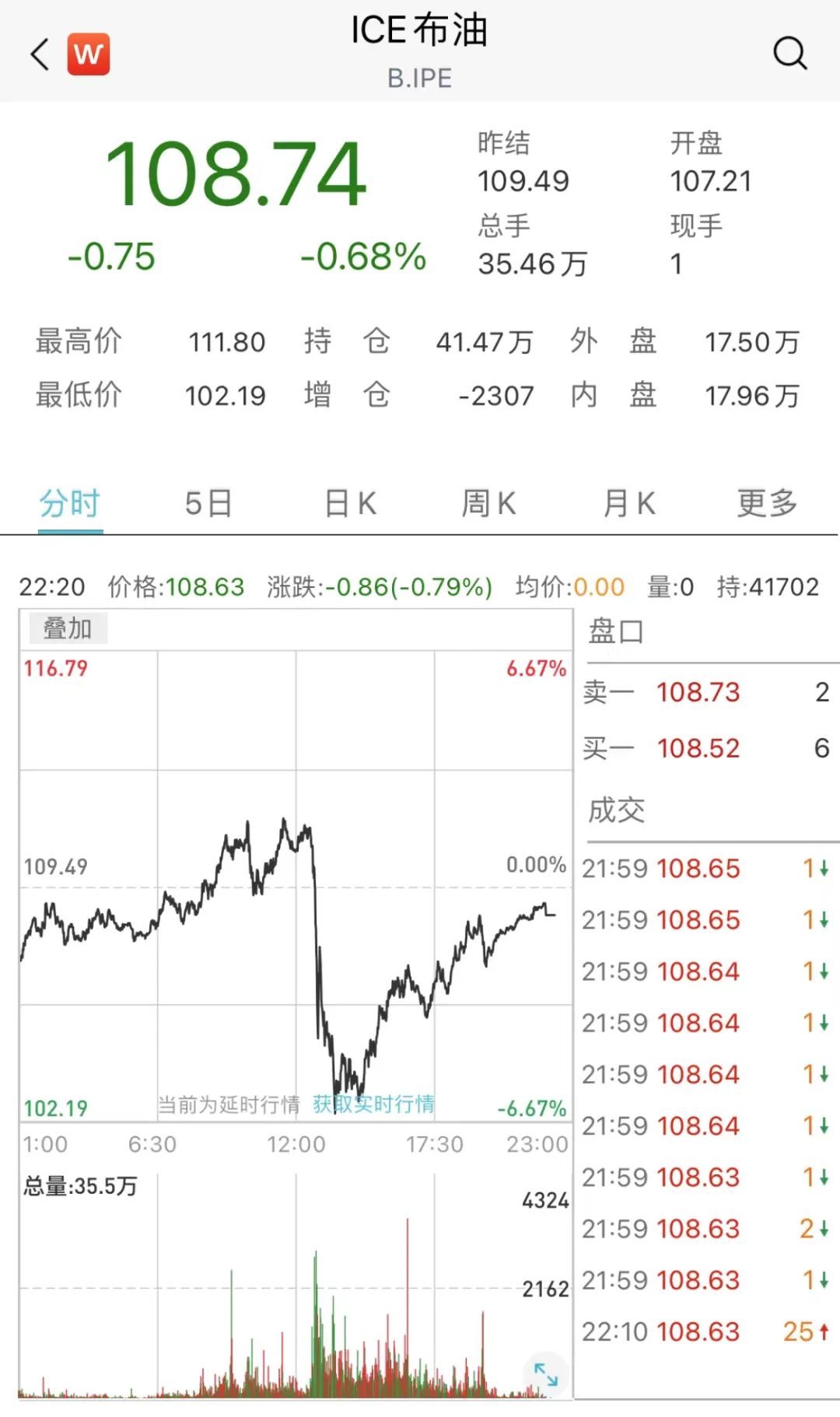Image resolution: width=840 pixels, height=1417 pixels.
Task: Tap the red W app icon
Action: pos(89,54)
